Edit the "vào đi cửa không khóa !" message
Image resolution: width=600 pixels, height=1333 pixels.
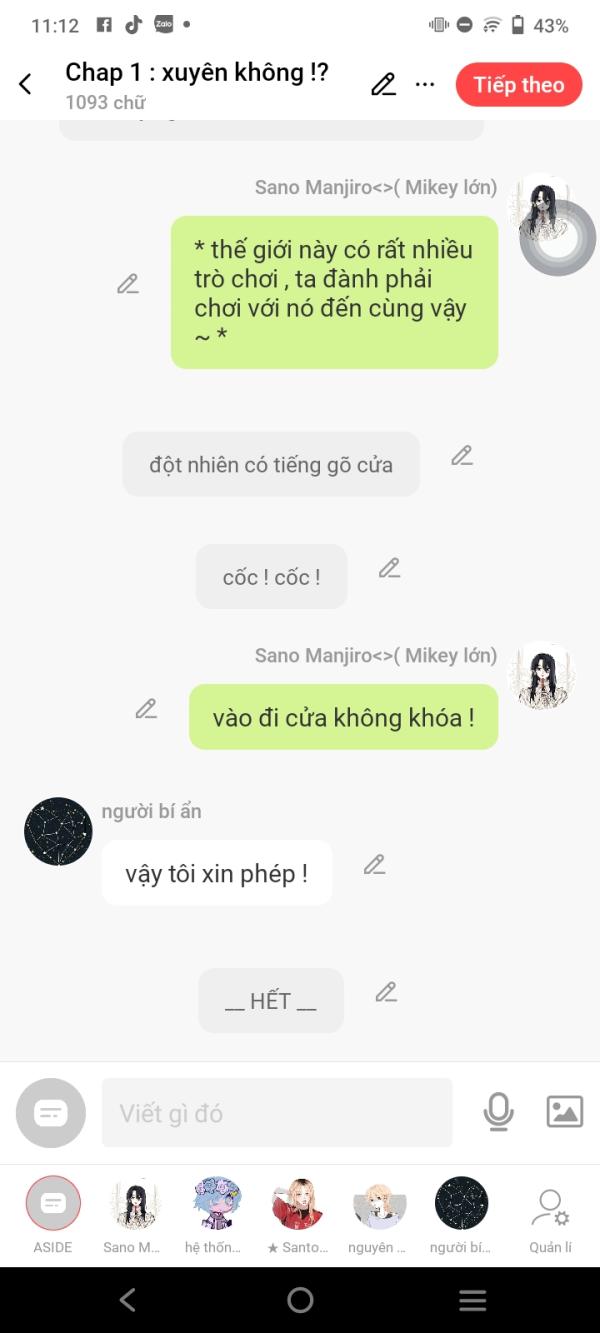click(146, 709)
